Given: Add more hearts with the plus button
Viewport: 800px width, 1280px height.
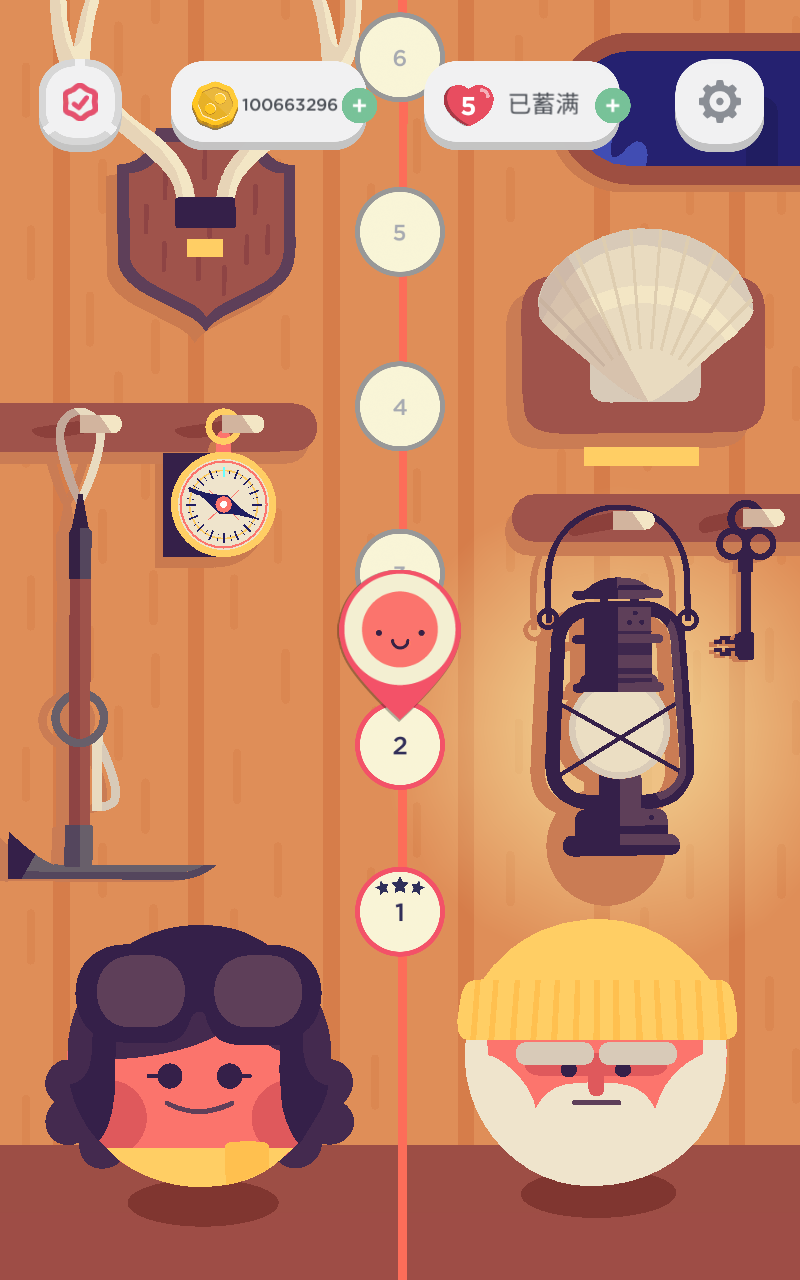Looking at the screenshot, I should [x=612, y=105].
